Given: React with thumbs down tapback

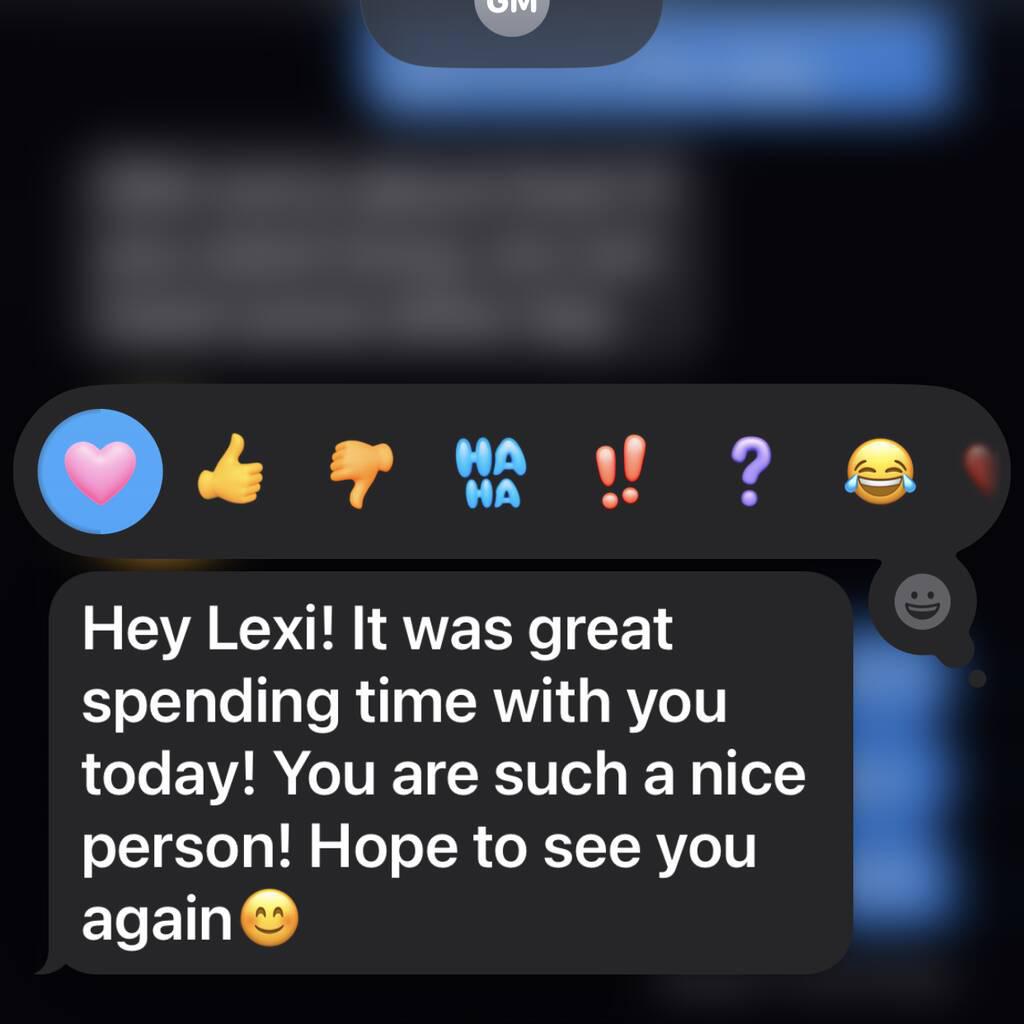Looking at the screenshot, I should (x=361, y=471).
